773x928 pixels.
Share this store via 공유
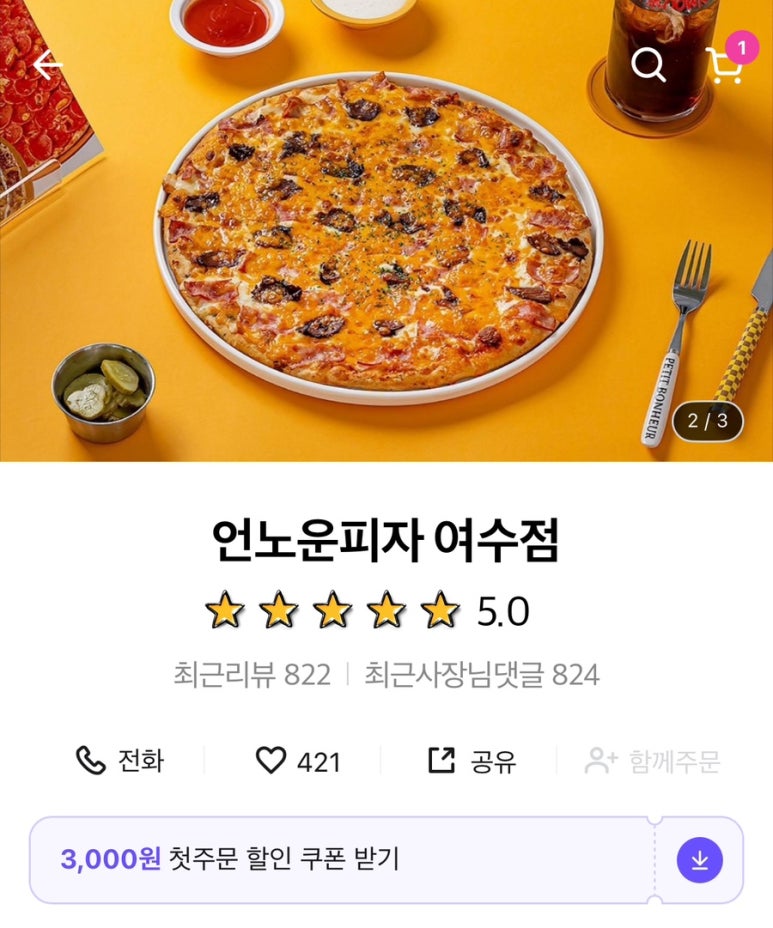[x=472, y=761]
